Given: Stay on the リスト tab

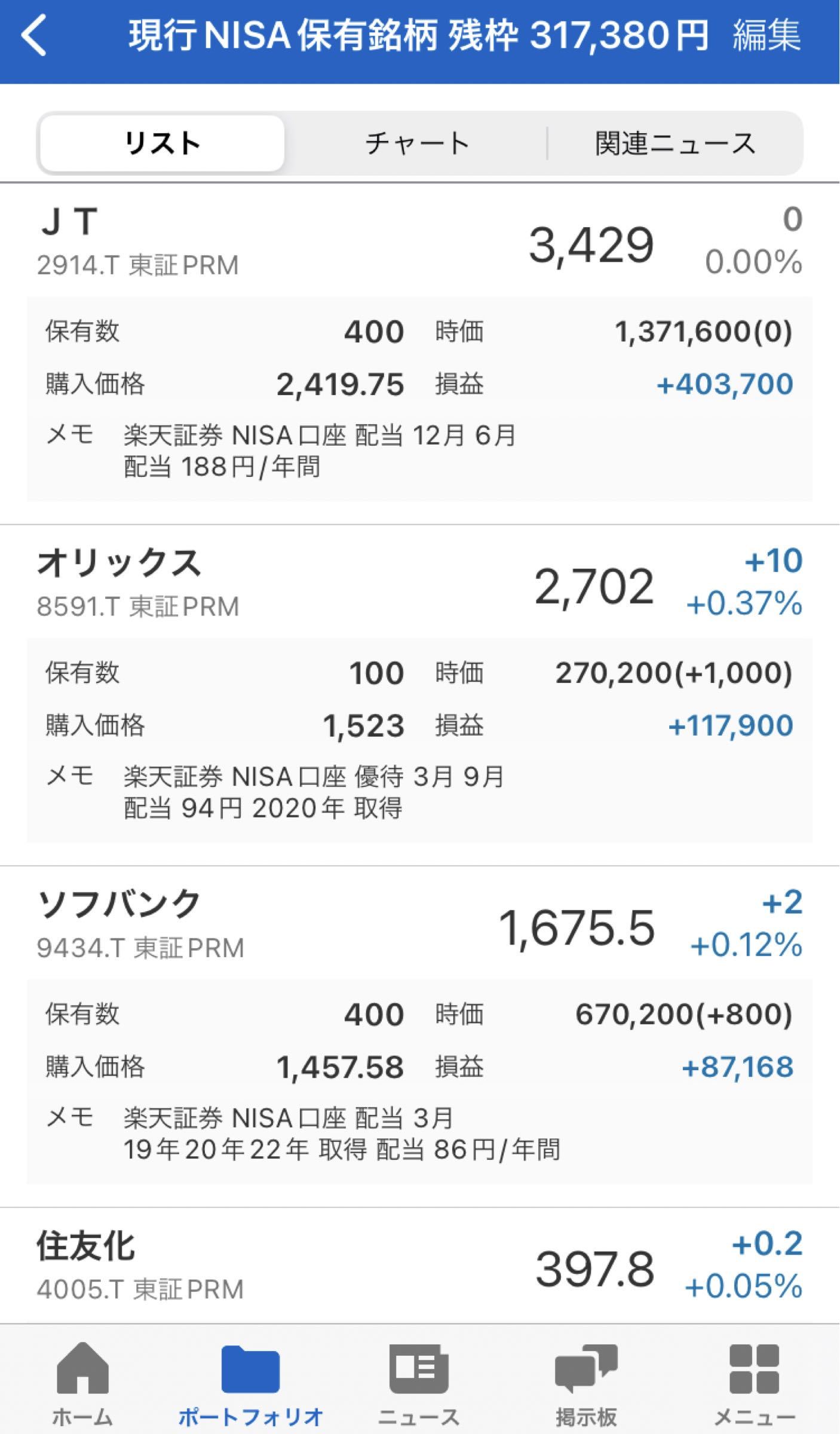Looking at the screenshot, I should (163, 142).
